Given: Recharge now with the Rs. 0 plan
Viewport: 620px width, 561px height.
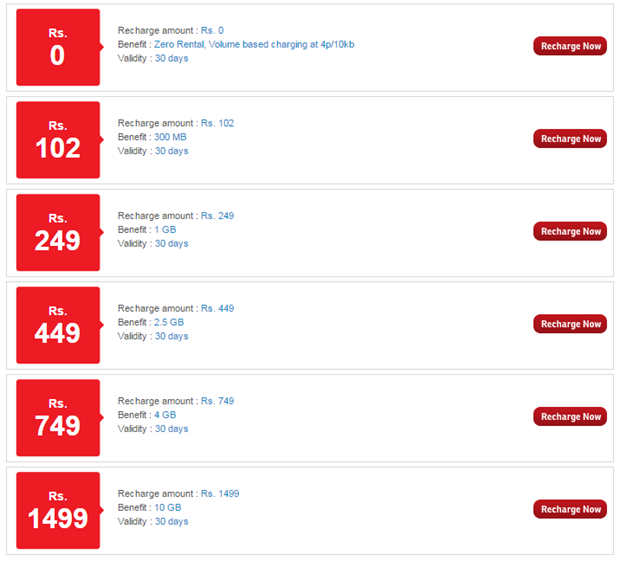Looking at the screenshot, I should 570,46.
